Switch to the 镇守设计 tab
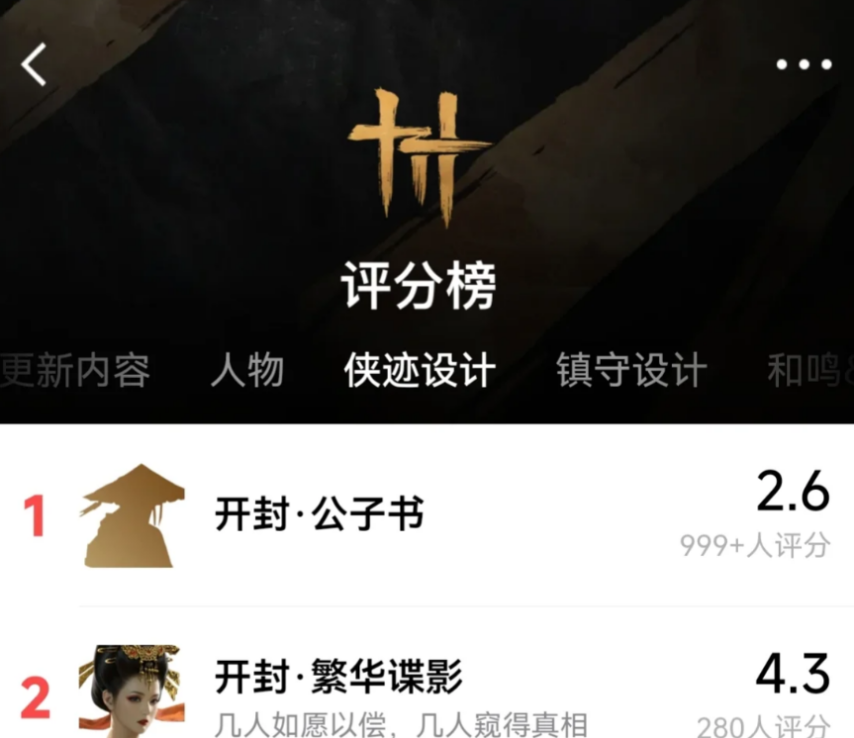This screenshot has width=854, height=738. point(631,371)
